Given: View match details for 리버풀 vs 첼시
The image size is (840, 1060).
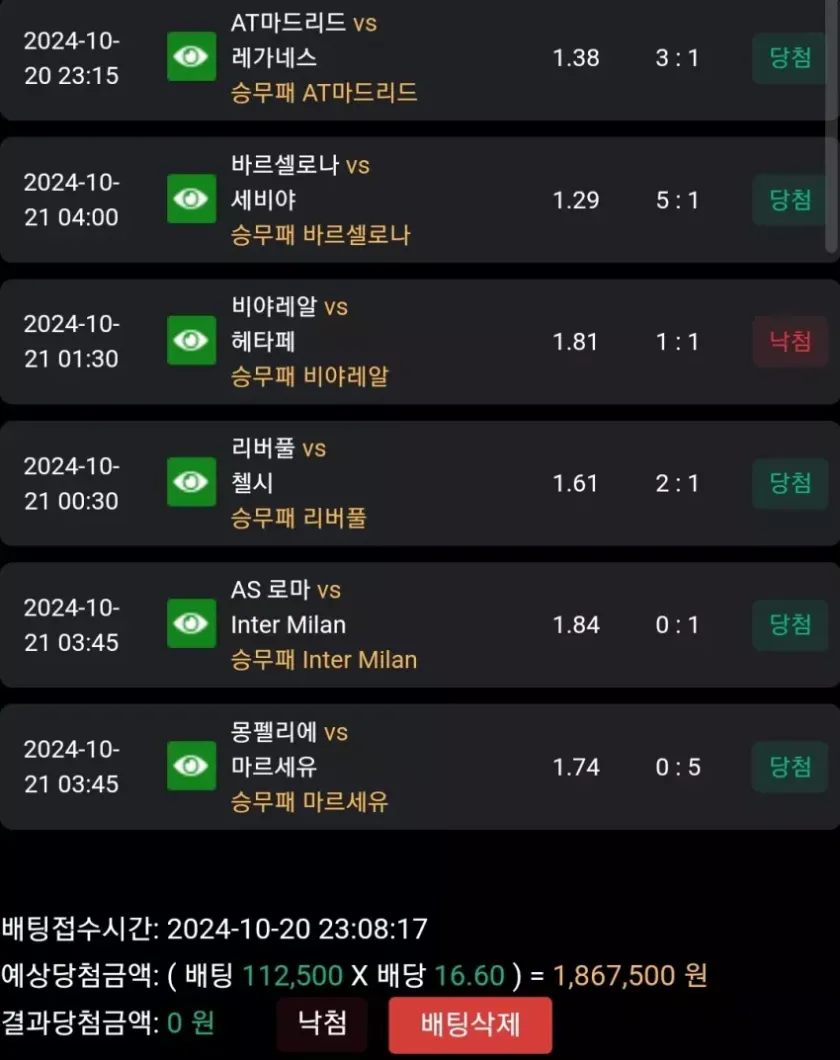Looking at the screenshot, I should click(191, 483).
